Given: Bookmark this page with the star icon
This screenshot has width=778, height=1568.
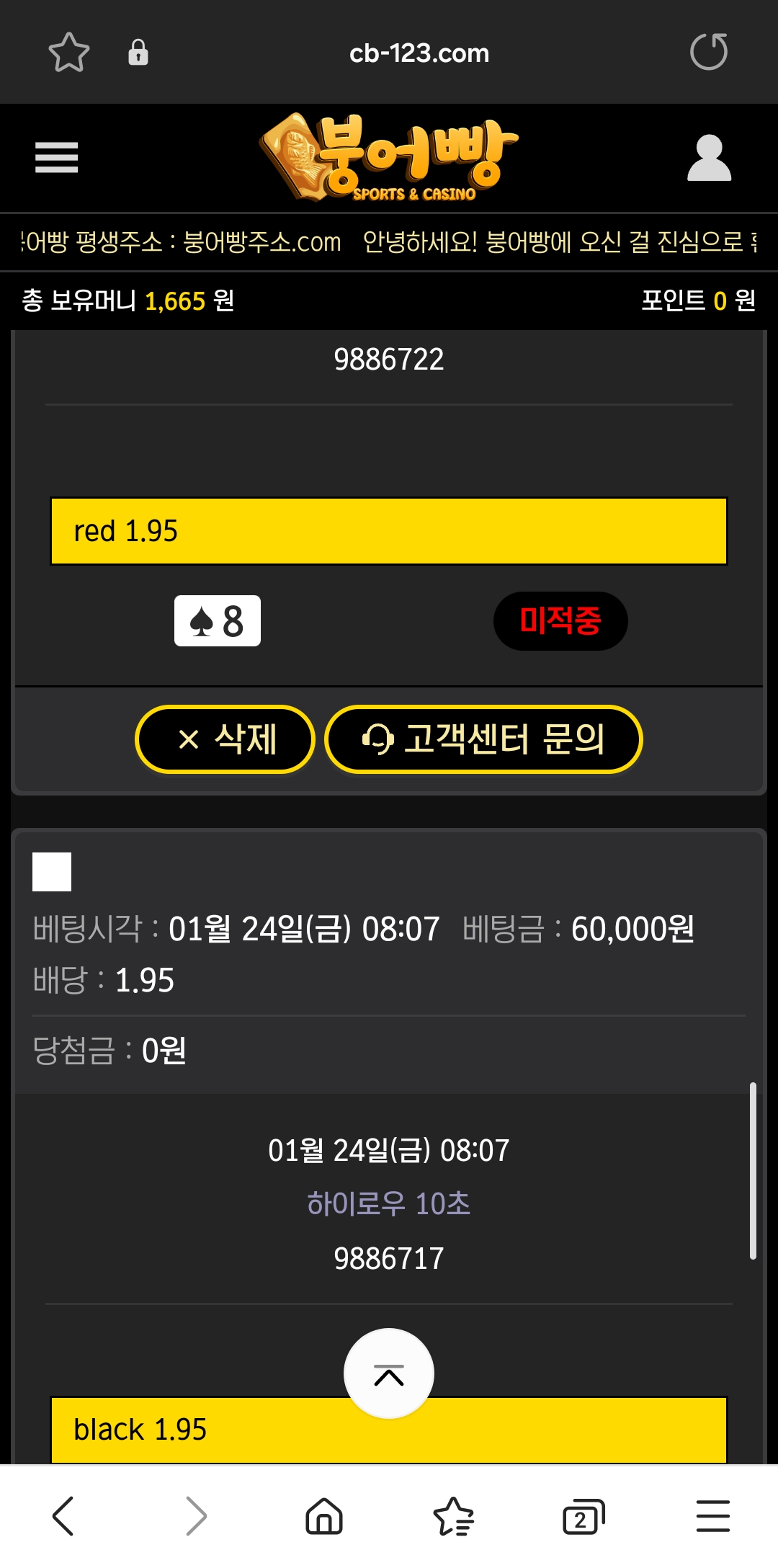Looking at the screenshot, I should point(69,52).
